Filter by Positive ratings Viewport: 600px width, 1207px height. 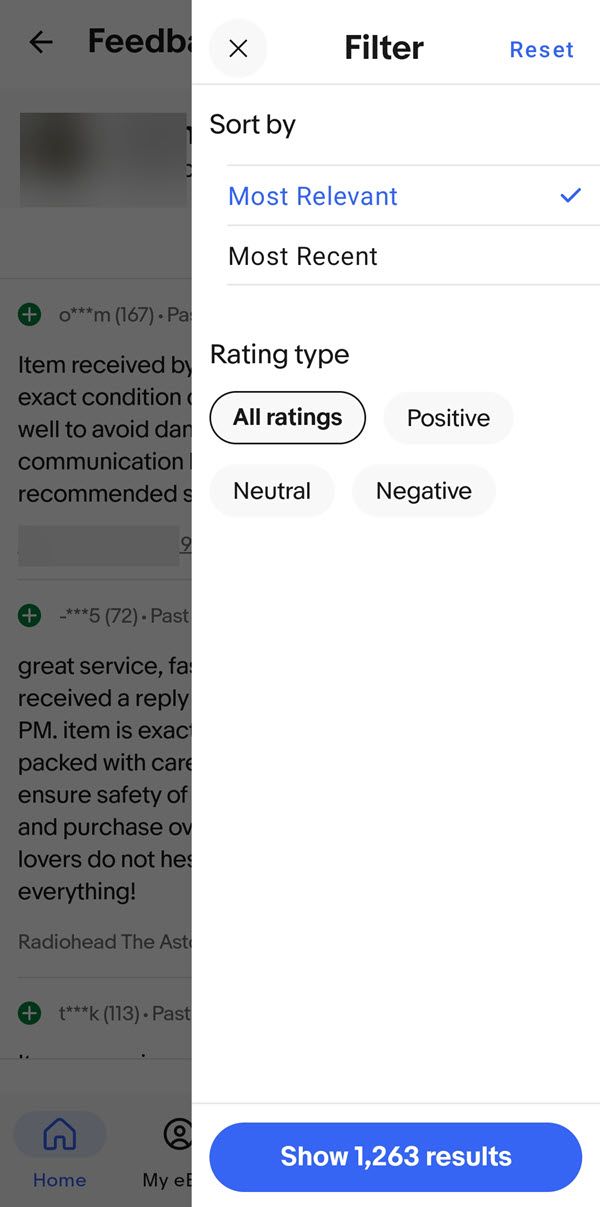tap(448, 418)
